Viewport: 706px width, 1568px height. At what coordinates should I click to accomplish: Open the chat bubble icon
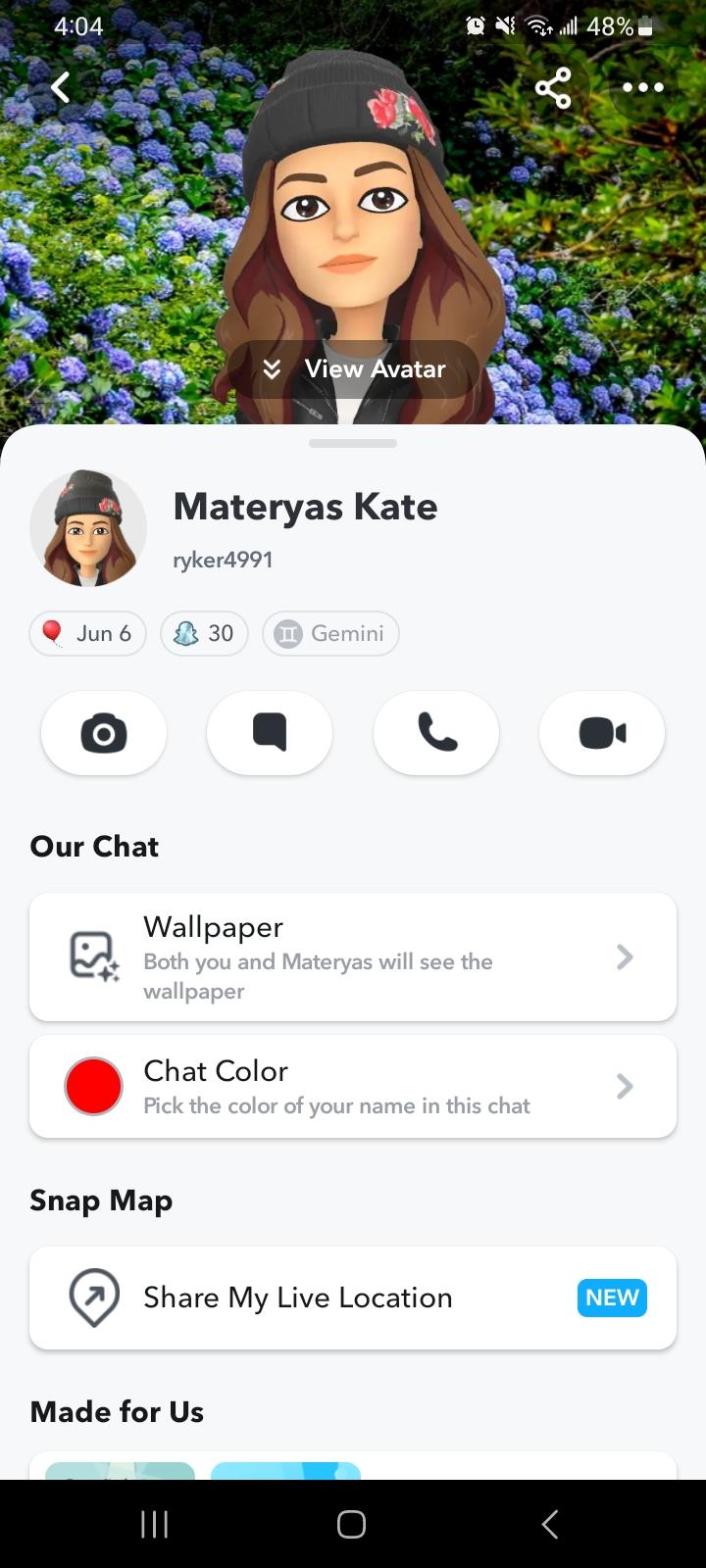point(270,733)
